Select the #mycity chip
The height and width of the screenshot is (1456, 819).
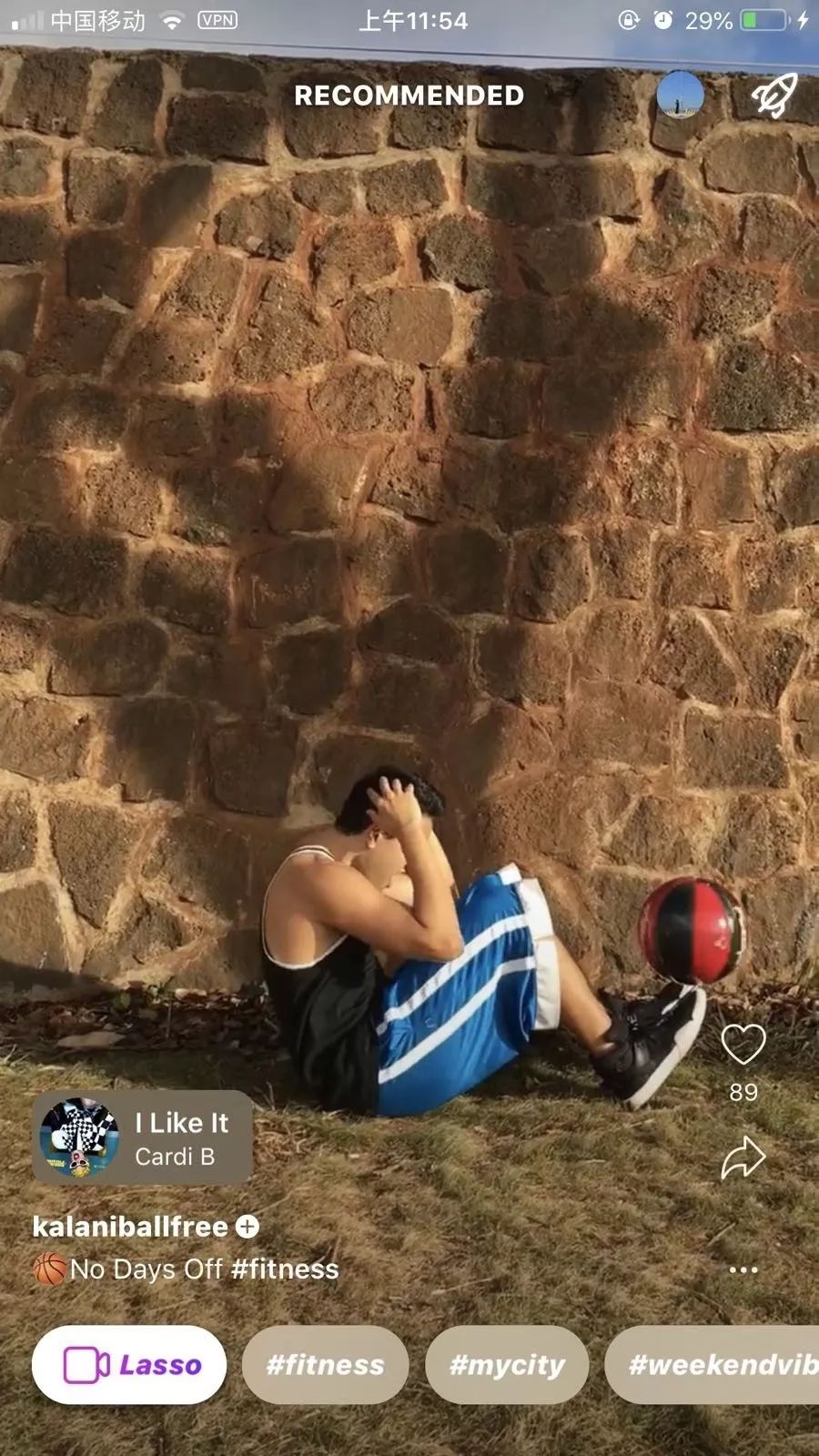tap(507, 1365)
